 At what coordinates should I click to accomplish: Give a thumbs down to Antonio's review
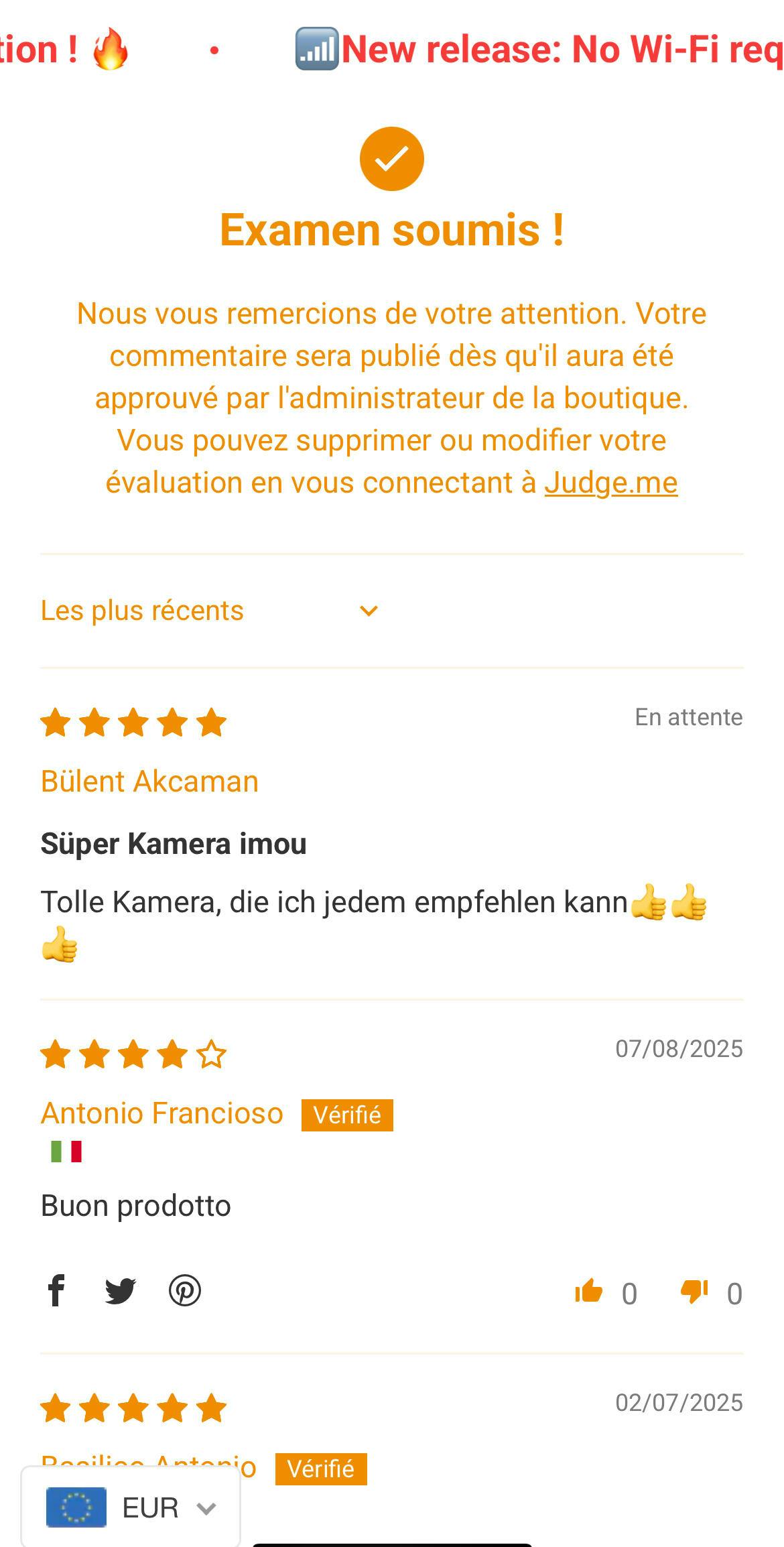(x=694, y=1291)
